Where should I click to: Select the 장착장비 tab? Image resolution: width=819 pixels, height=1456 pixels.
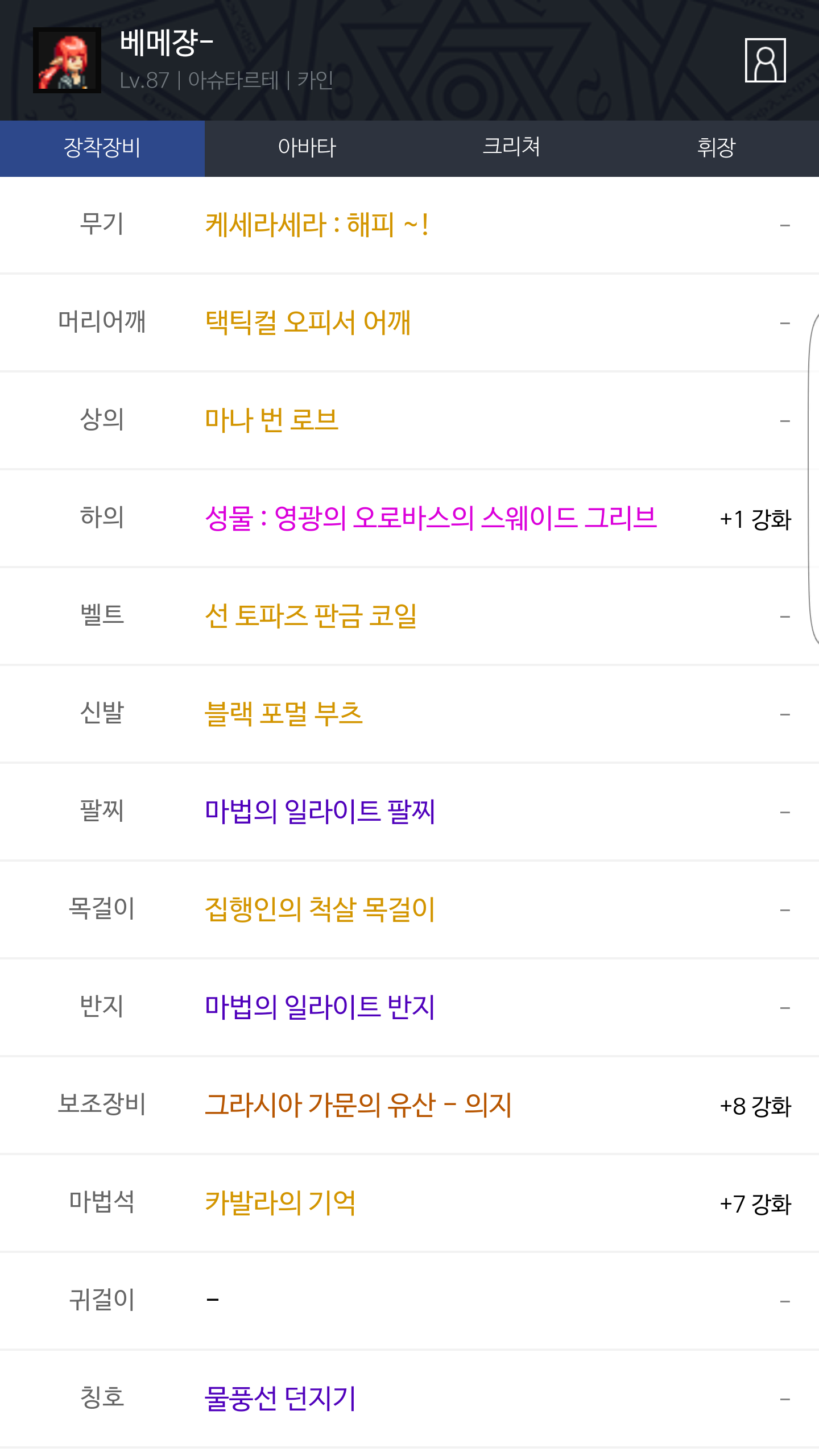click(x=102, y=148)
